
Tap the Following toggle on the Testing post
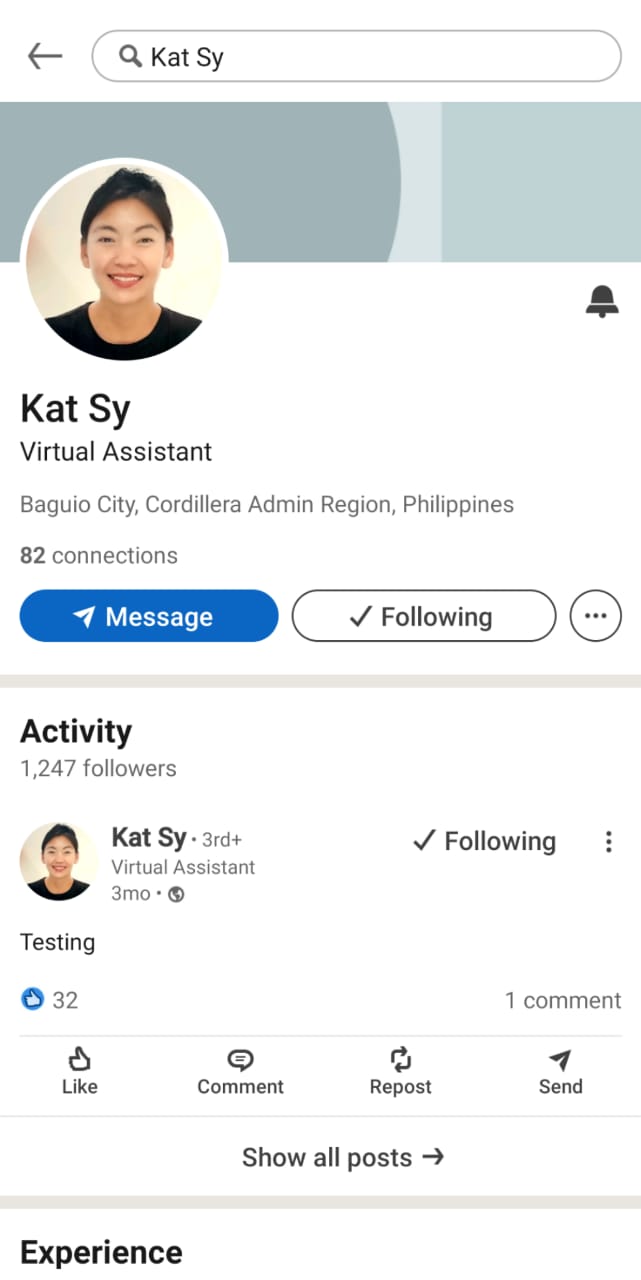coord(484,842)
